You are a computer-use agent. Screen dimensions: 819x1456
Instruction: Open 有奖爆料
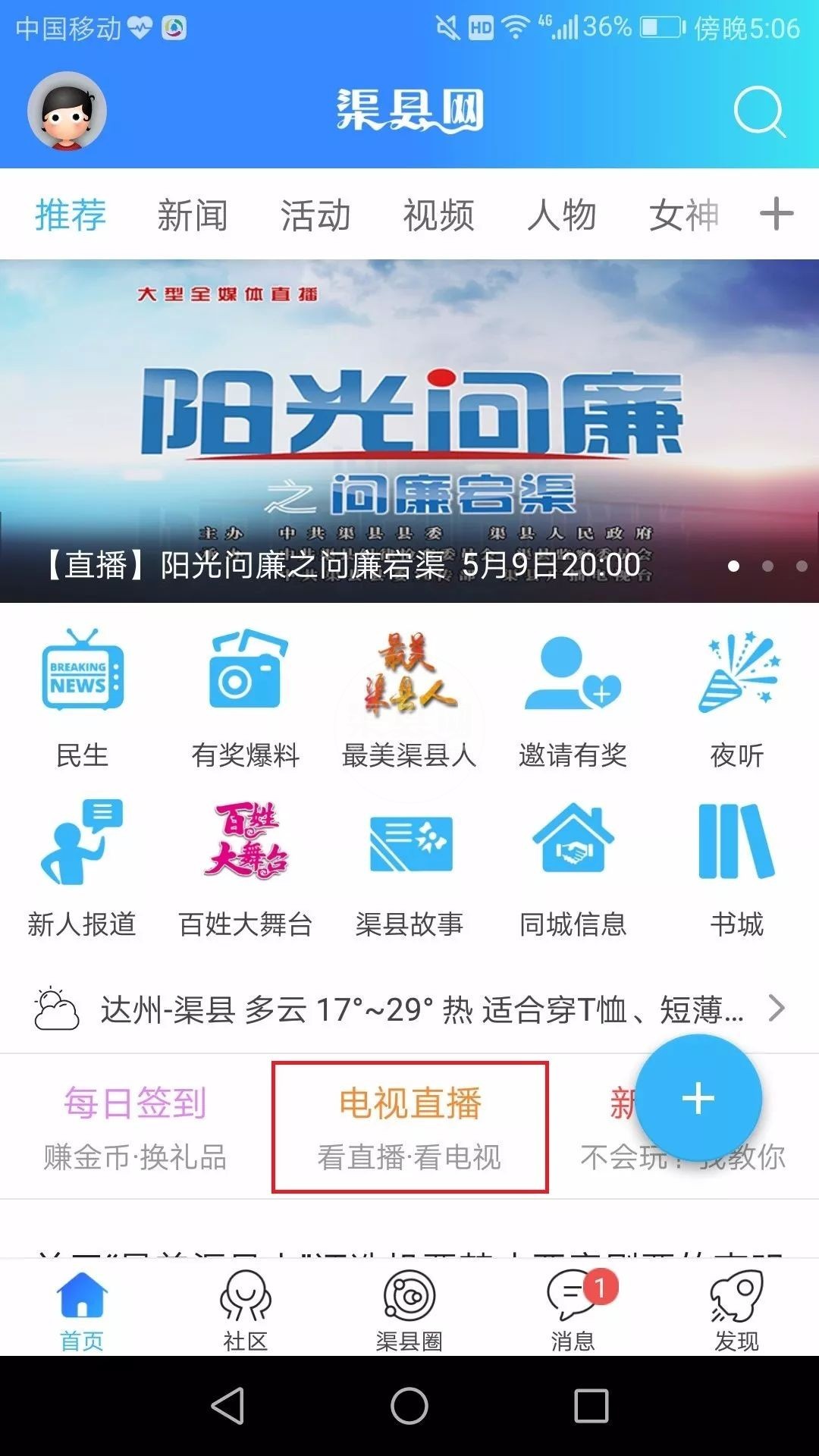245,698
